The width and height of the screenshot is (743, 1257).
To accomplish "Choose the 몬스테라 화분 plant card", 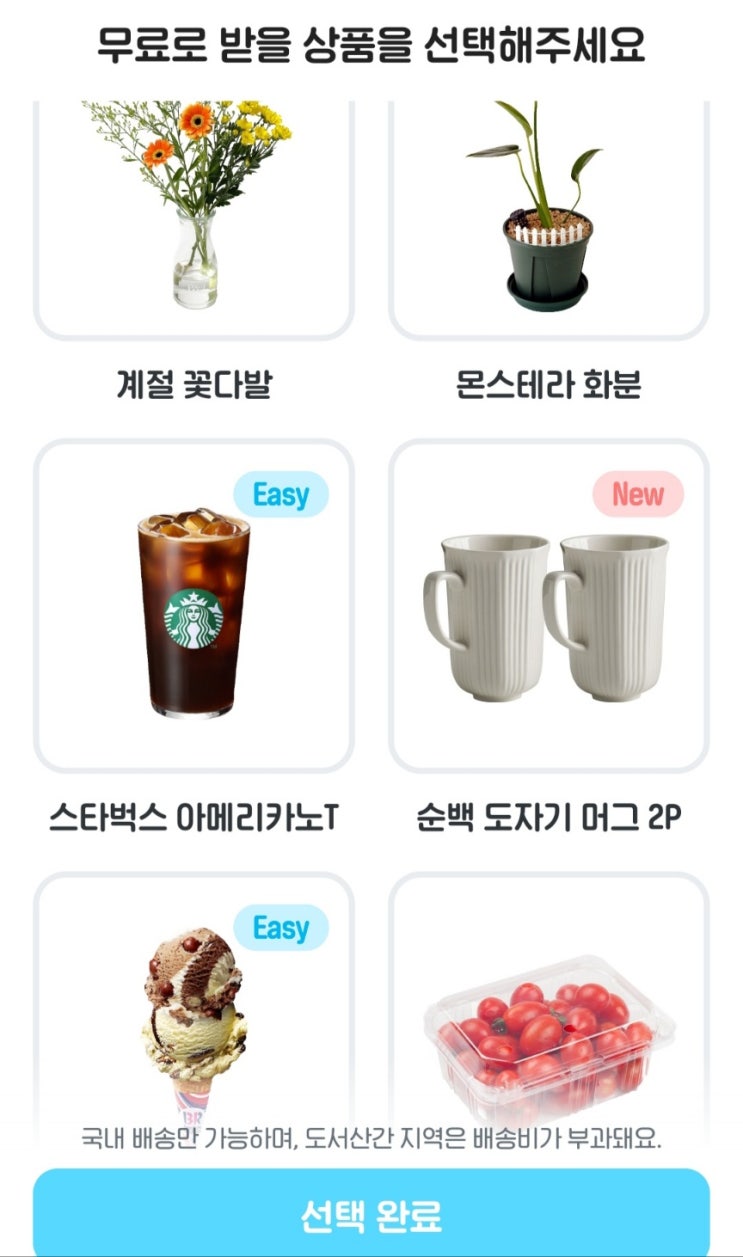I will pyautogui.click(x=549, y=220).
